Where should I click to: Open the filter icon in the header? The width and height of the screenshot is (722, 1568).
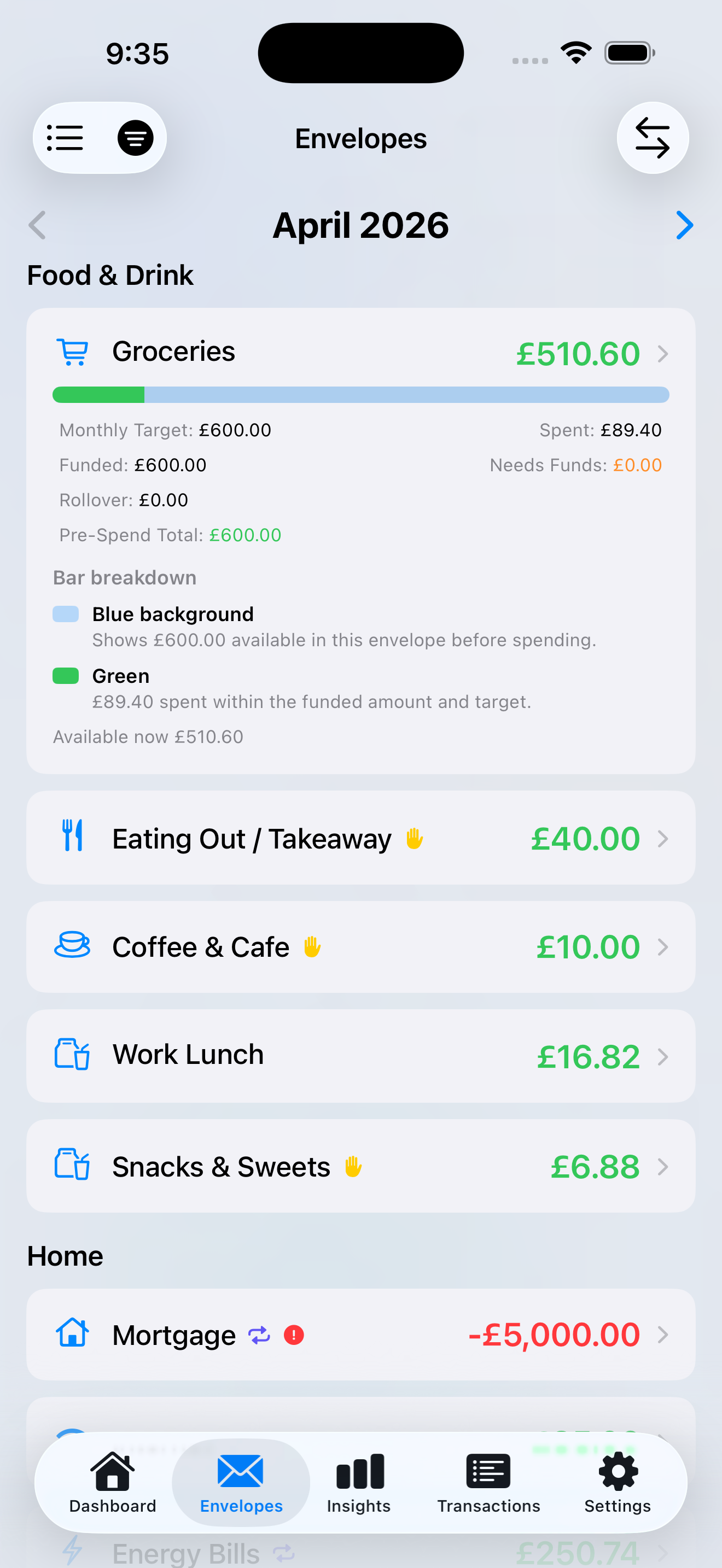pos(135,138)
